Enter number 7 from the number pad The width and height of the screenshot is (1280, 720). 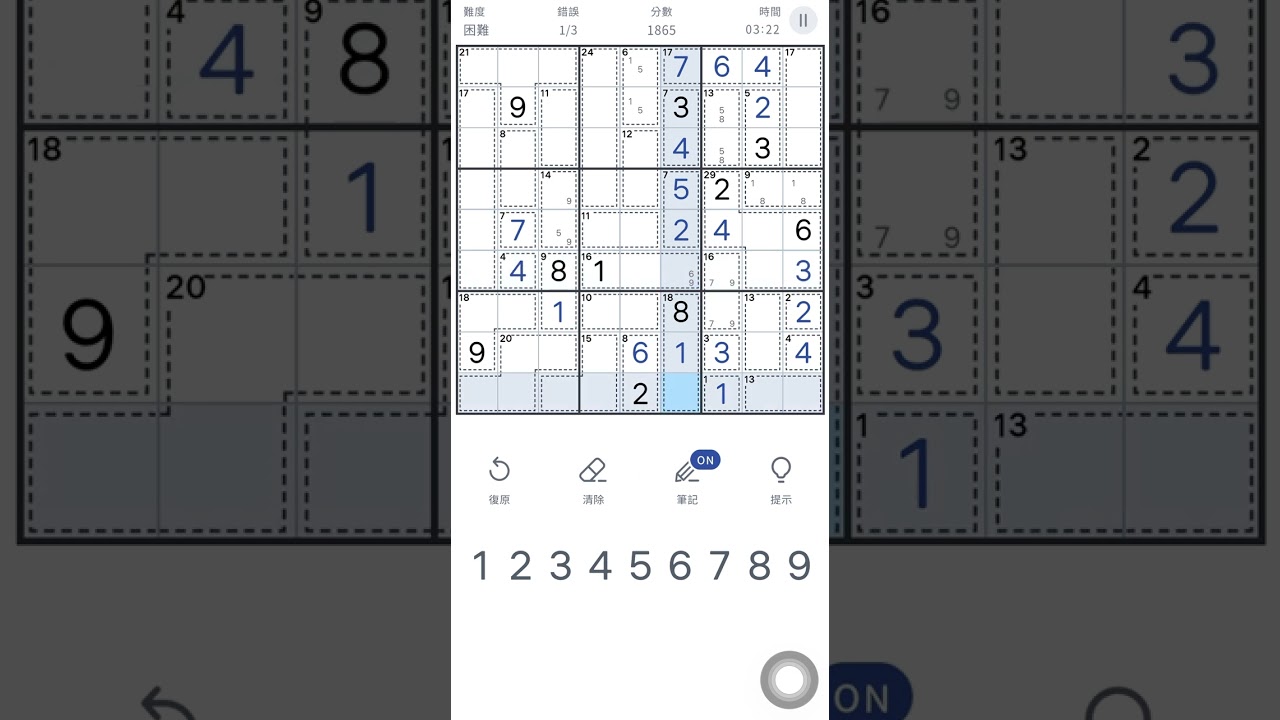(x=719, y=566)
